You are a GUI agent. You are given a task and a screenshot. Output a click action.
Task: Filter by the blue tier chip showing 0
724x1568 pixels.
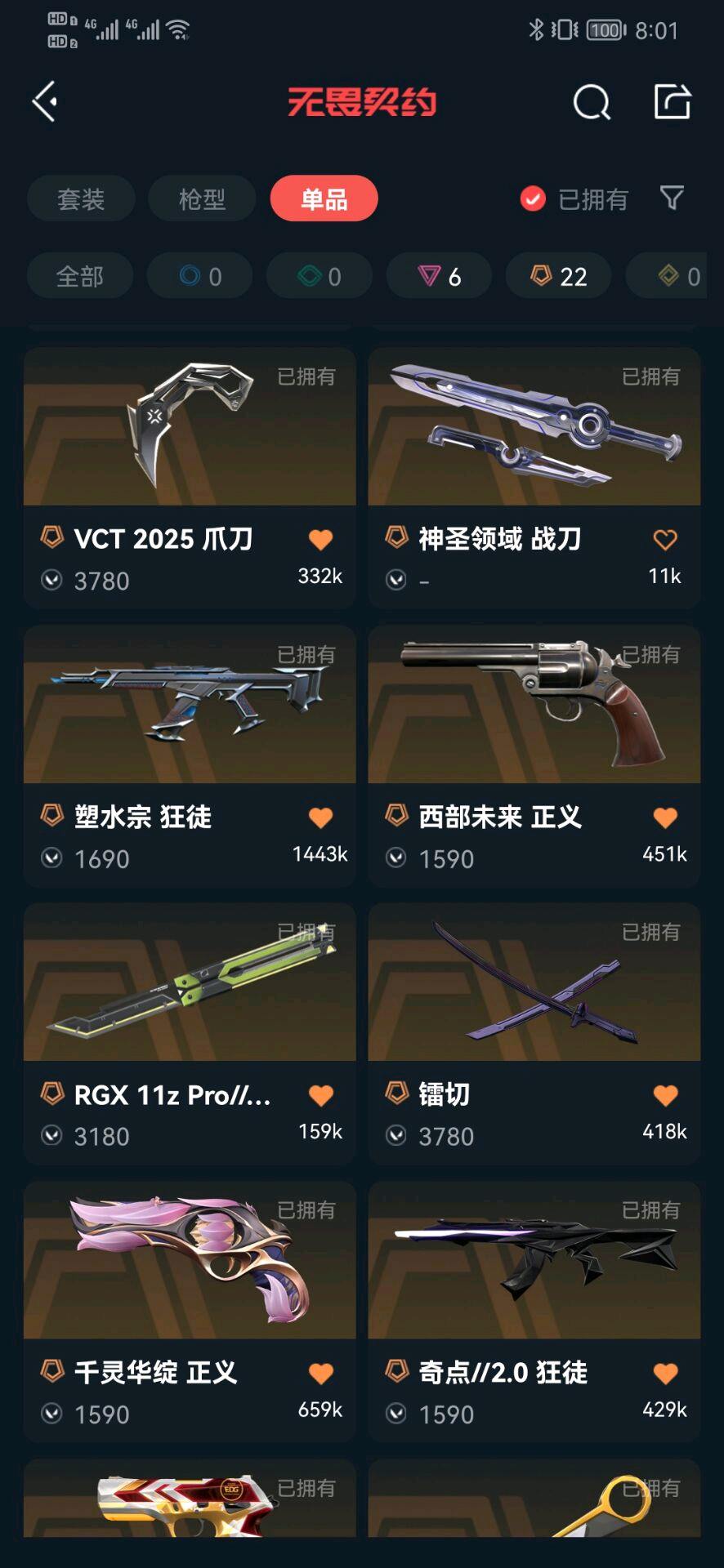pyautogui.click(x=200, y=277)
